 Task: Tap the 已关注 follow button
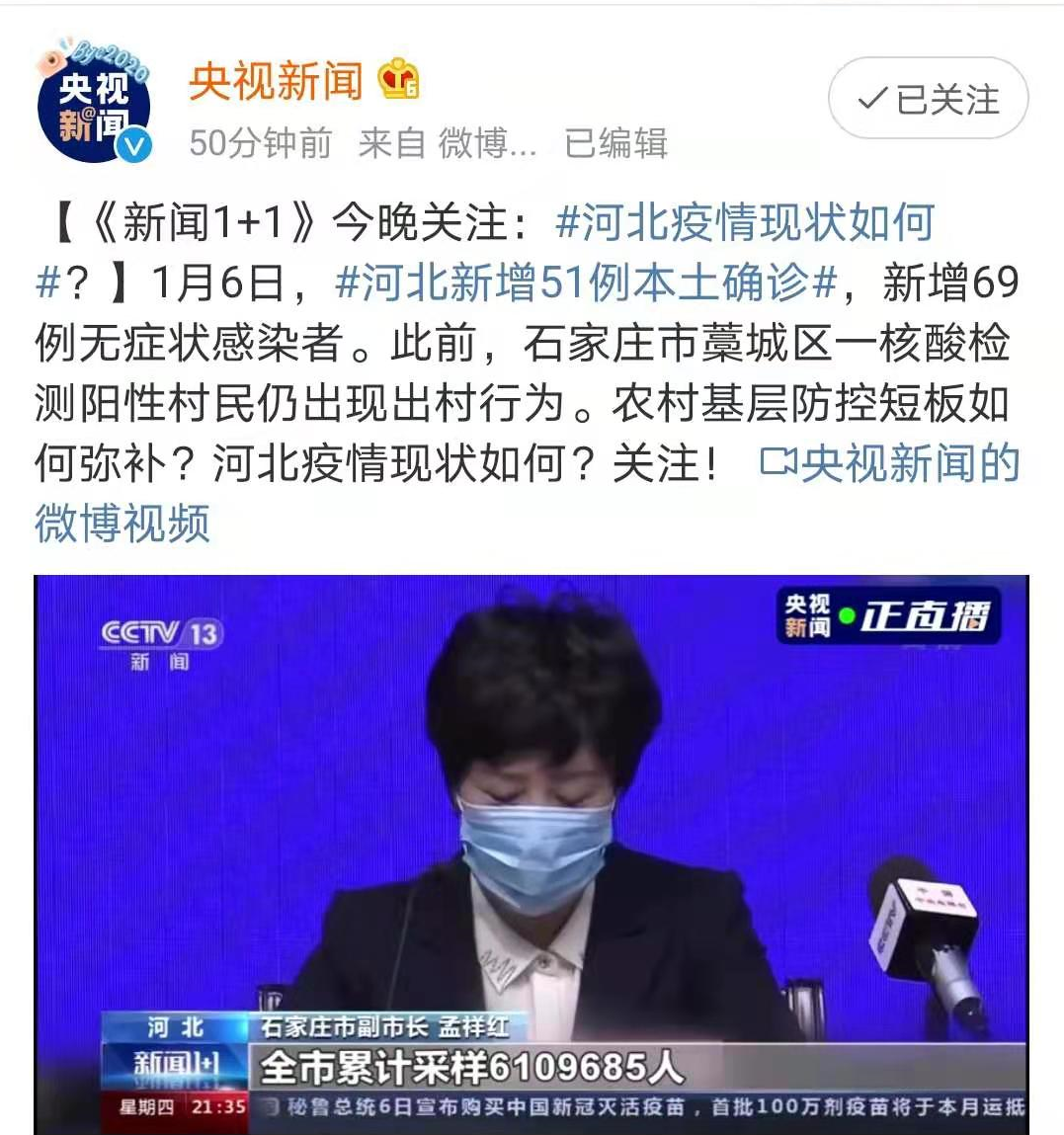click(x=928, y=99)
